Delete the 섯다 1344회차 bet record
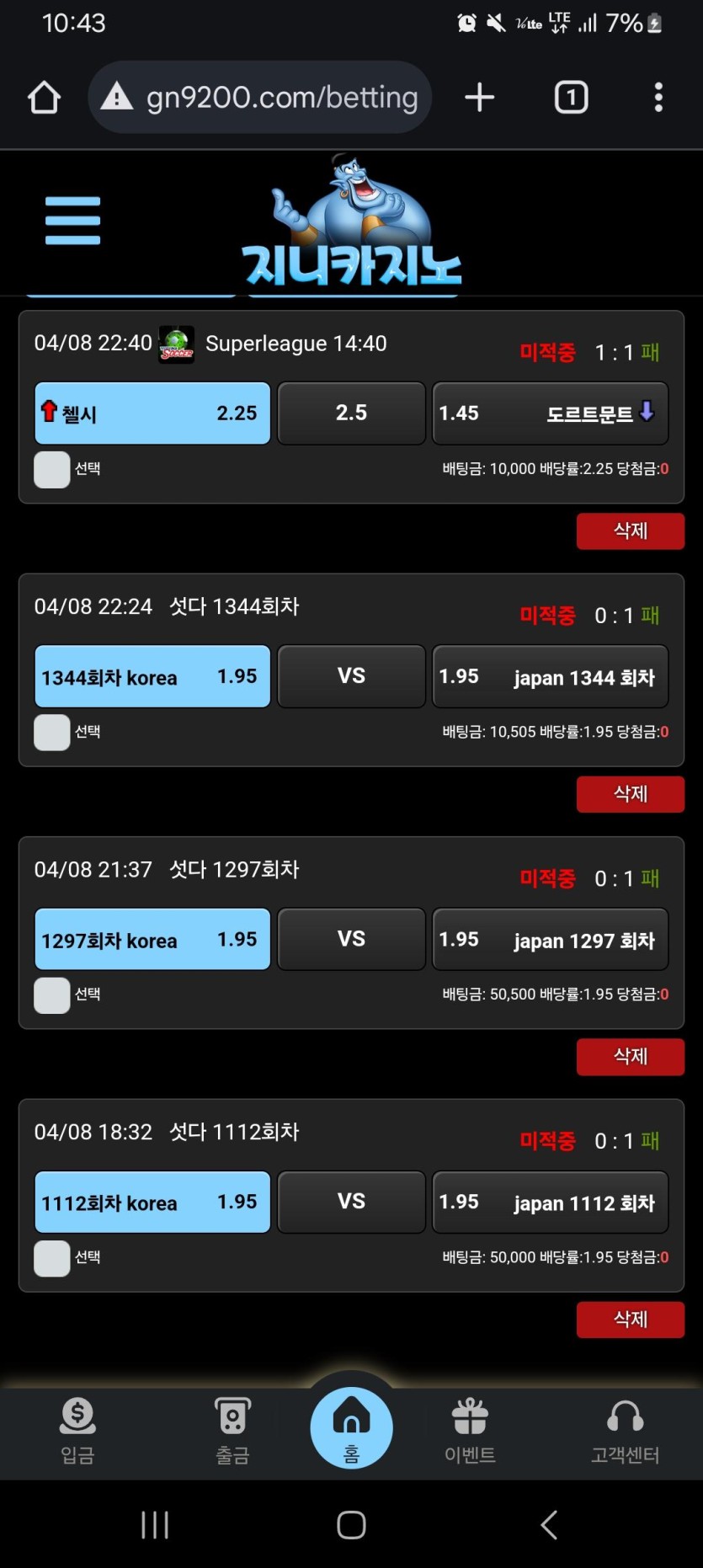Screen dimensions: 703x1568 point(630,794)
